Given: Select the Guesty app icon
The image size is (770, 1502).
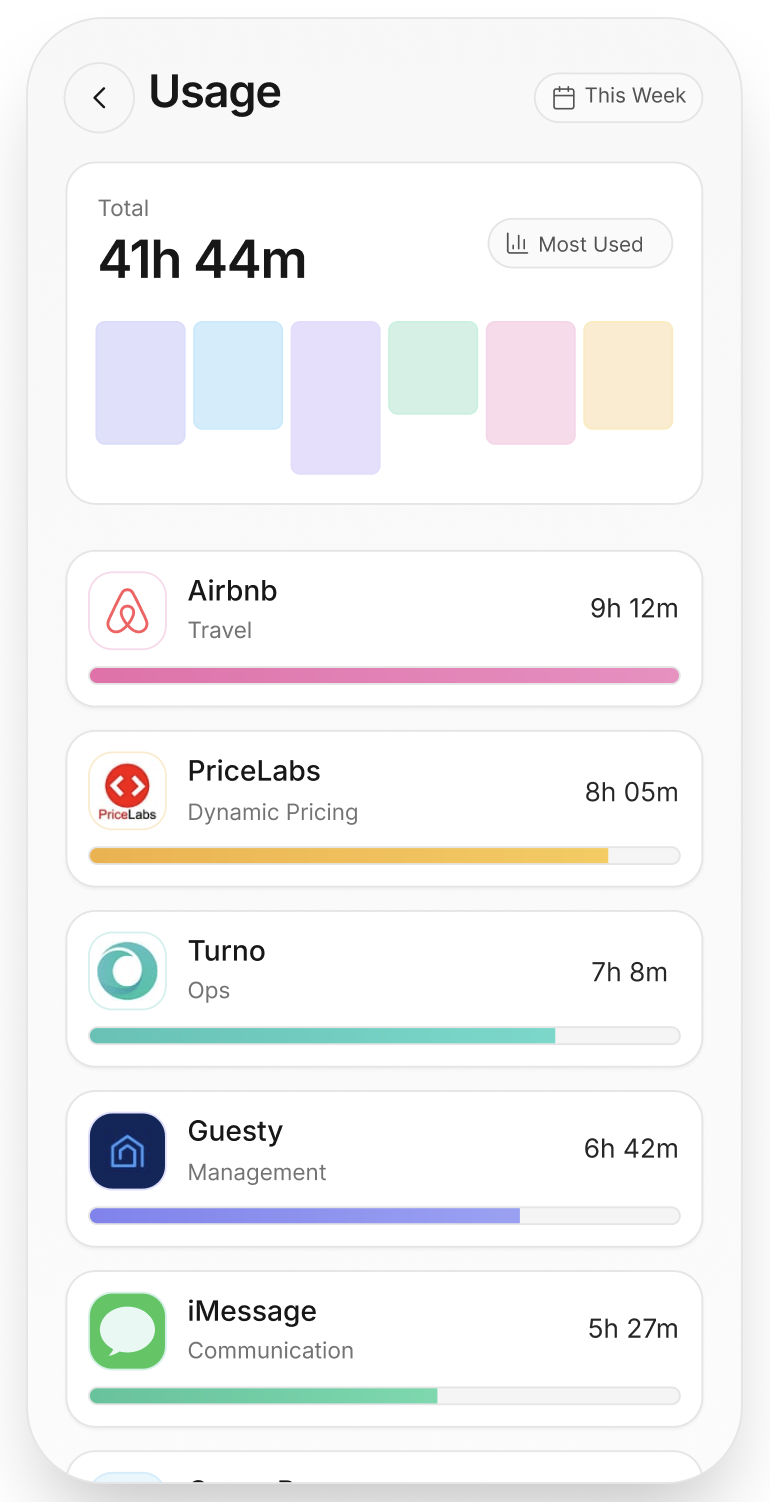Looking at the screenshot, I should click(x=127, y=1150).
